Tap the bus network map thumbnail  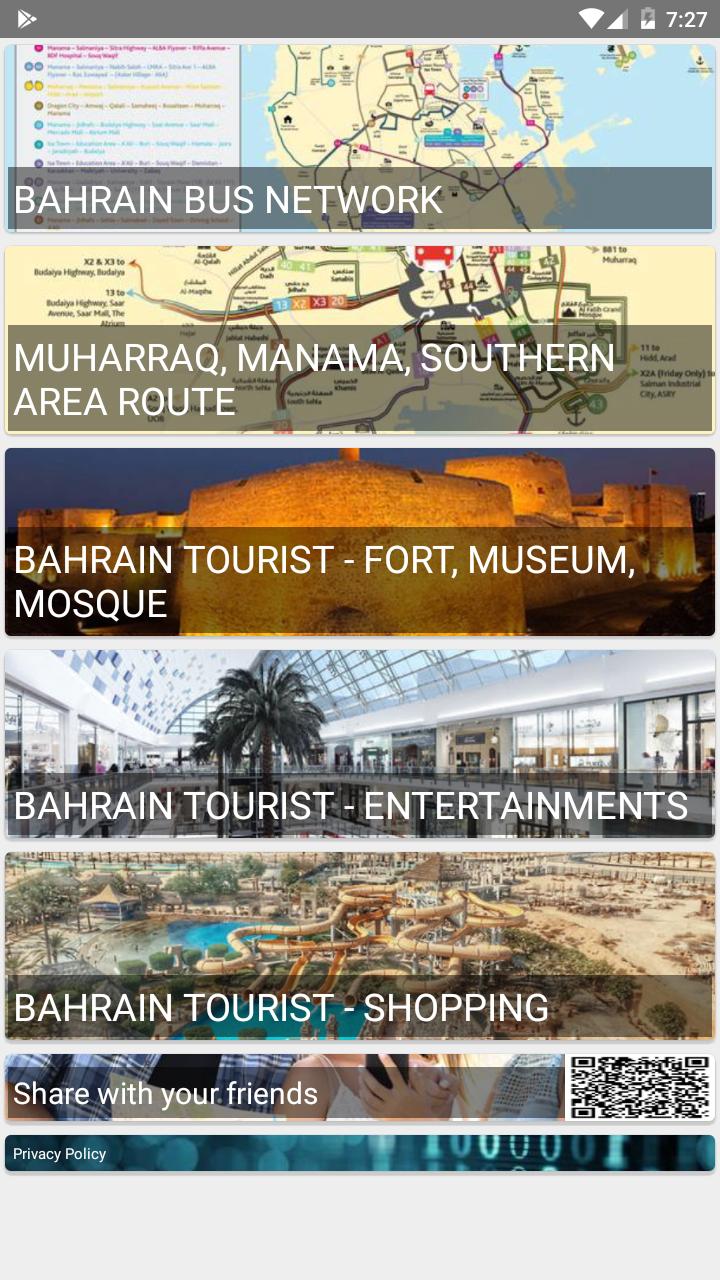tap(360, 110)
